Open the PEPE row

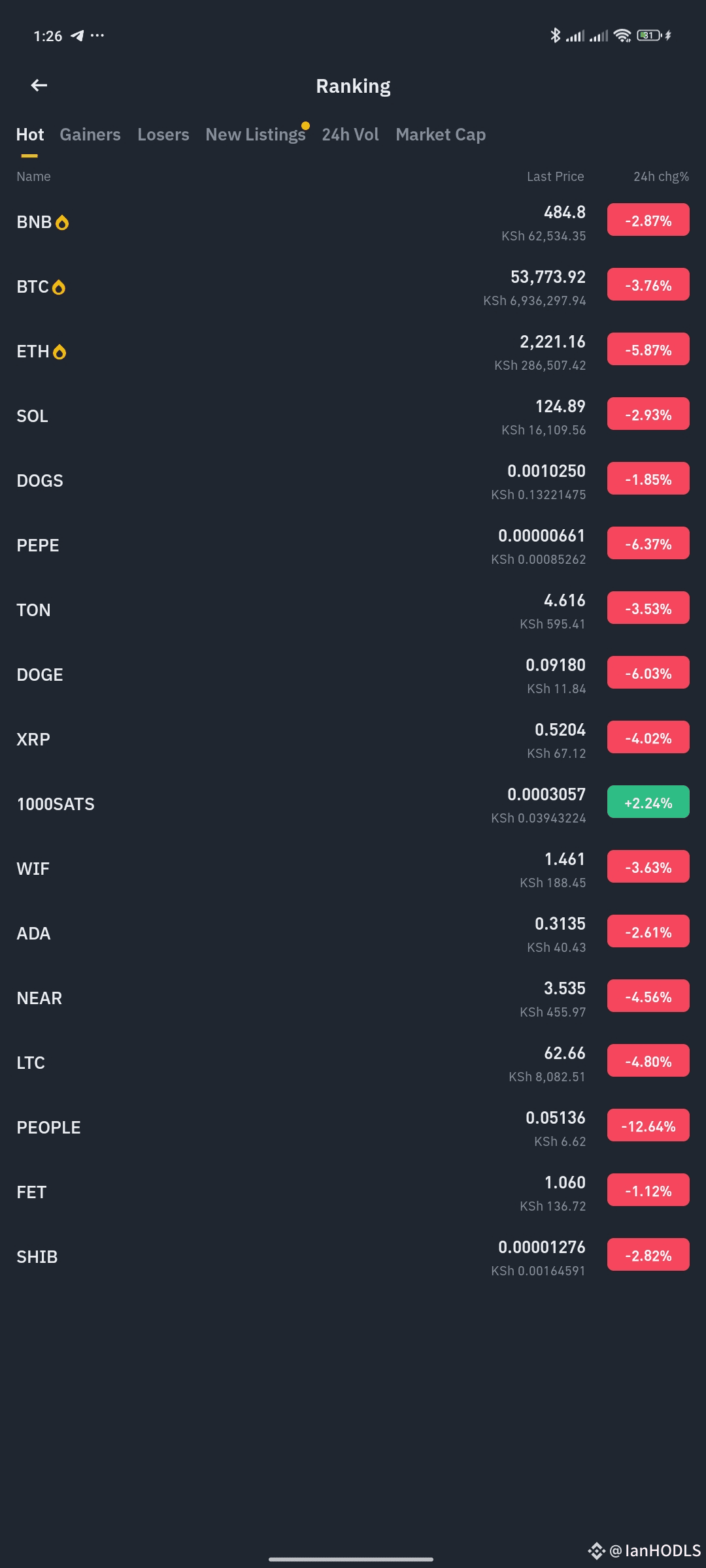pyautogui.click(x=353, y=546)
